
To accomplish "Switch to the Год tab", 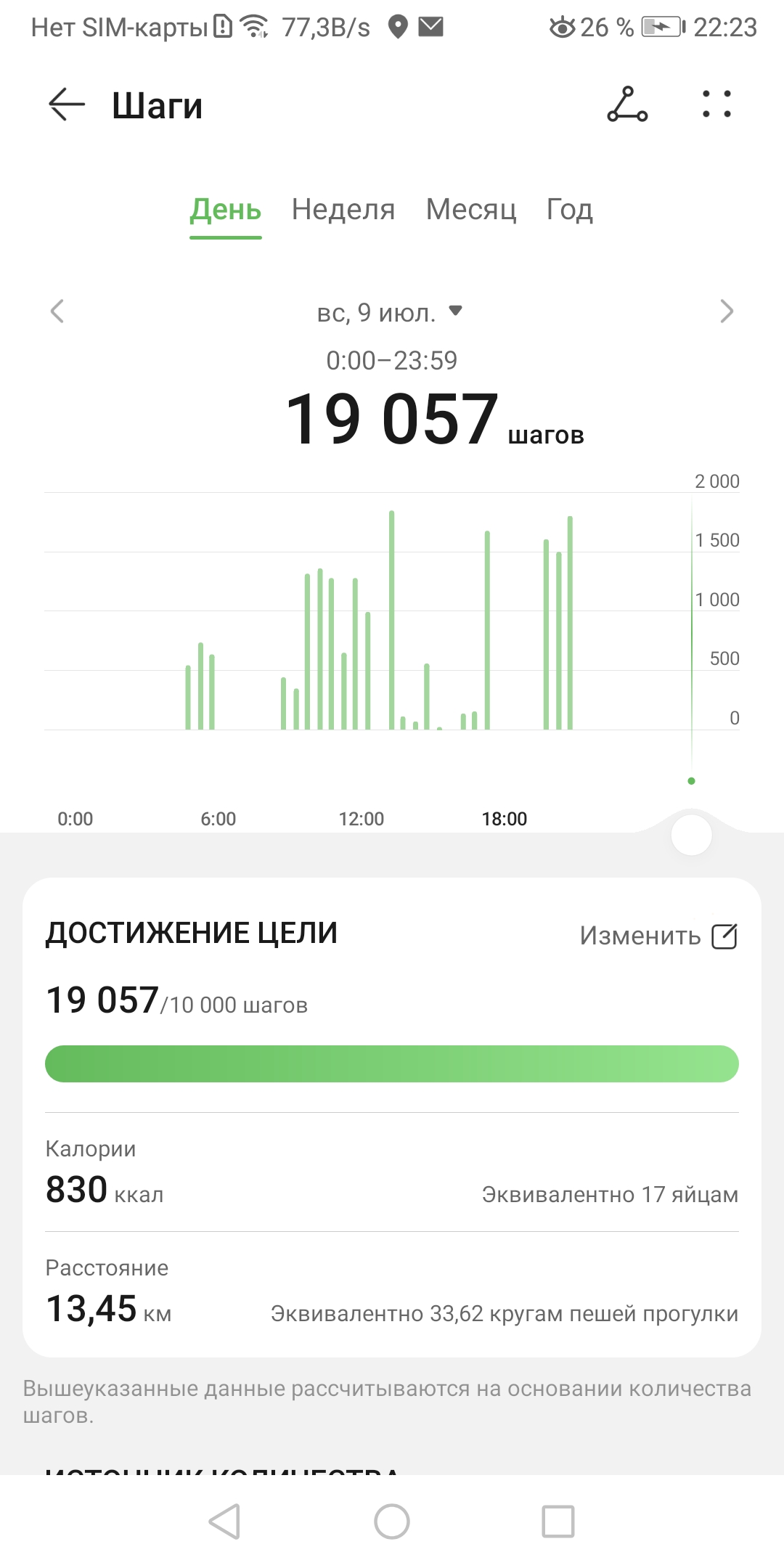I will tap(570, 210).
